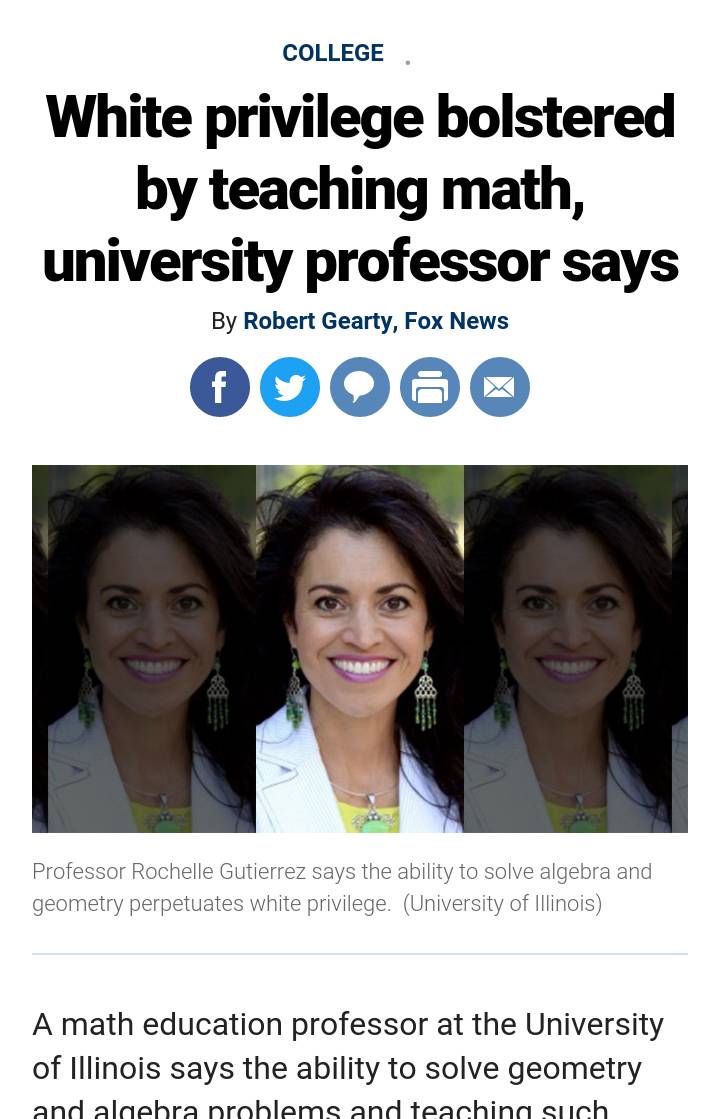Select the blue Facebook circle button
Image resolution: width=720 pixels, height=1119 pixels.
pos(220,387)
